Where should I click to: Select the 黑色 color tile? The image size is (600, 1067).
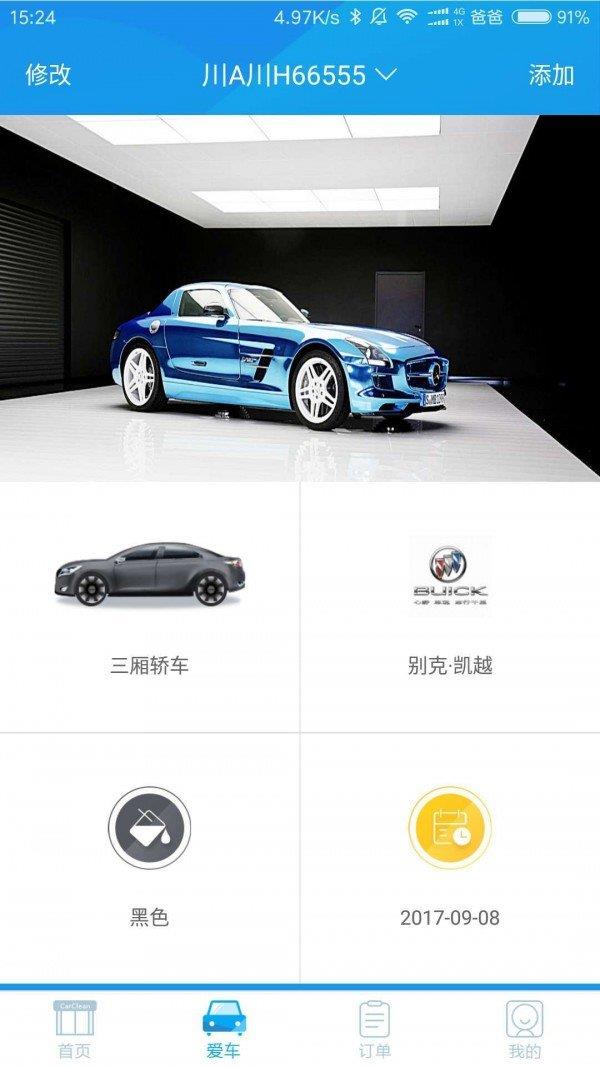(x=149, y=858)
